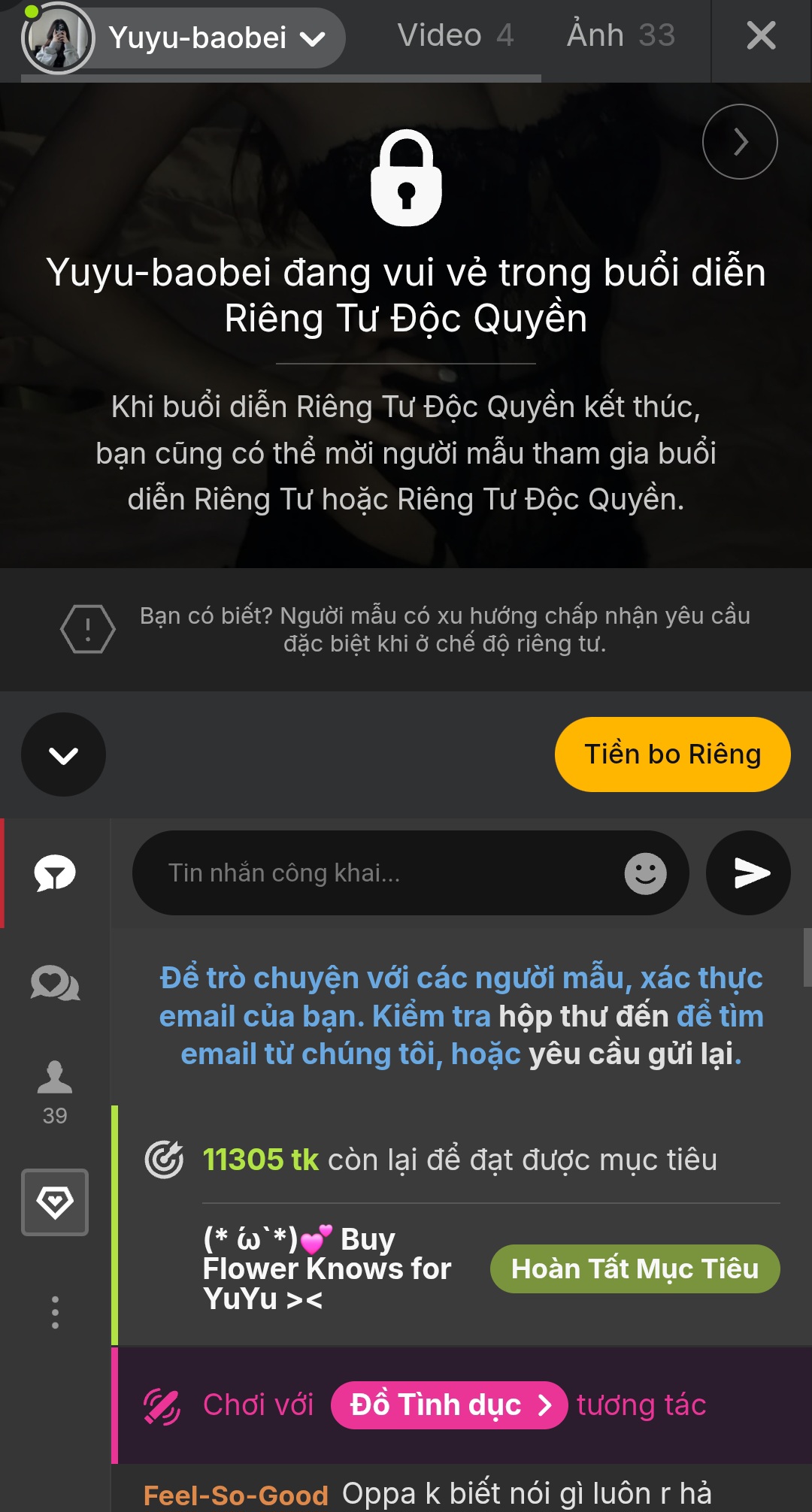This screenshot has height=1512, width=812.
Task: Tap the Tiền bo Riêng button
Action: point(672,754)
